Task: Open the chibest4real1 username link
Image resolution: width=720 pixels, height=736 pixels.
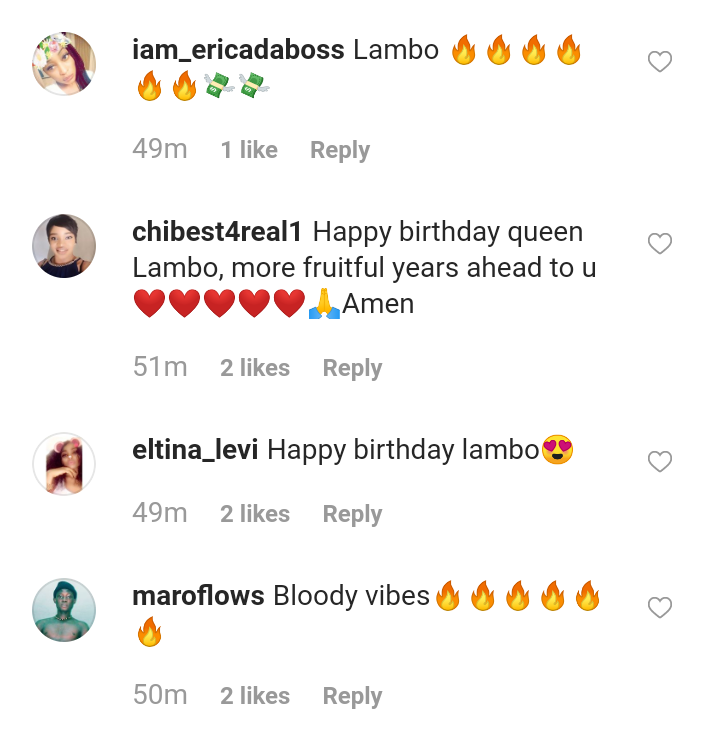Action: point(217,232)
